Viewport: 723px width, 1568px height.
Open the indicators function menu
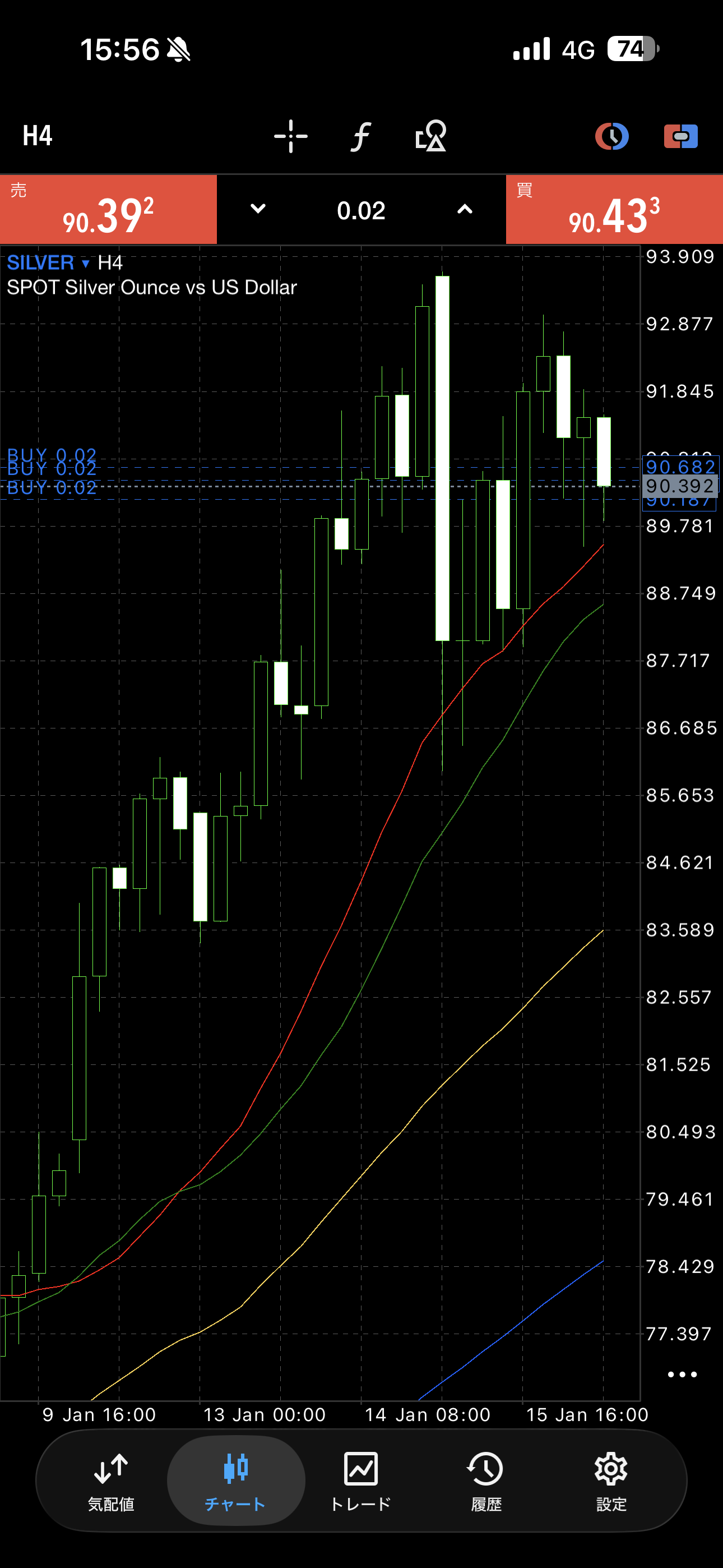361,136
